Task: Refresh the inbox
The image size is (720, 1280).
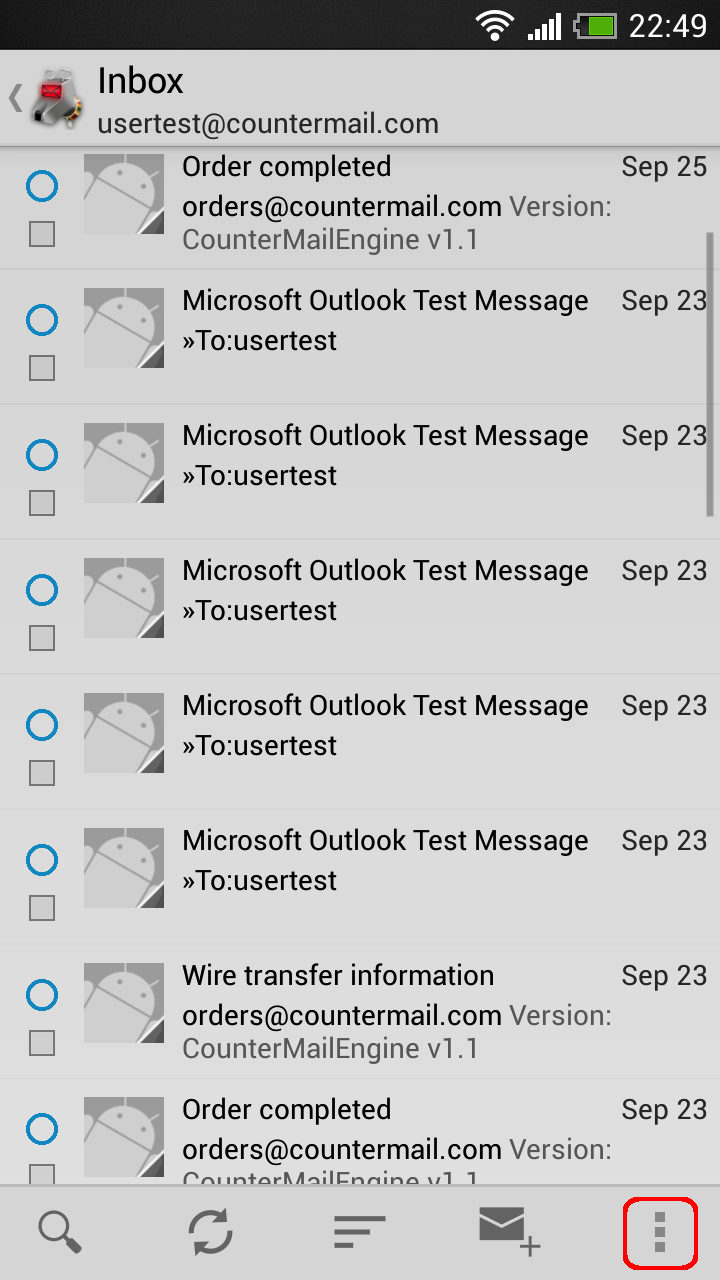Action: (211, 1232)
